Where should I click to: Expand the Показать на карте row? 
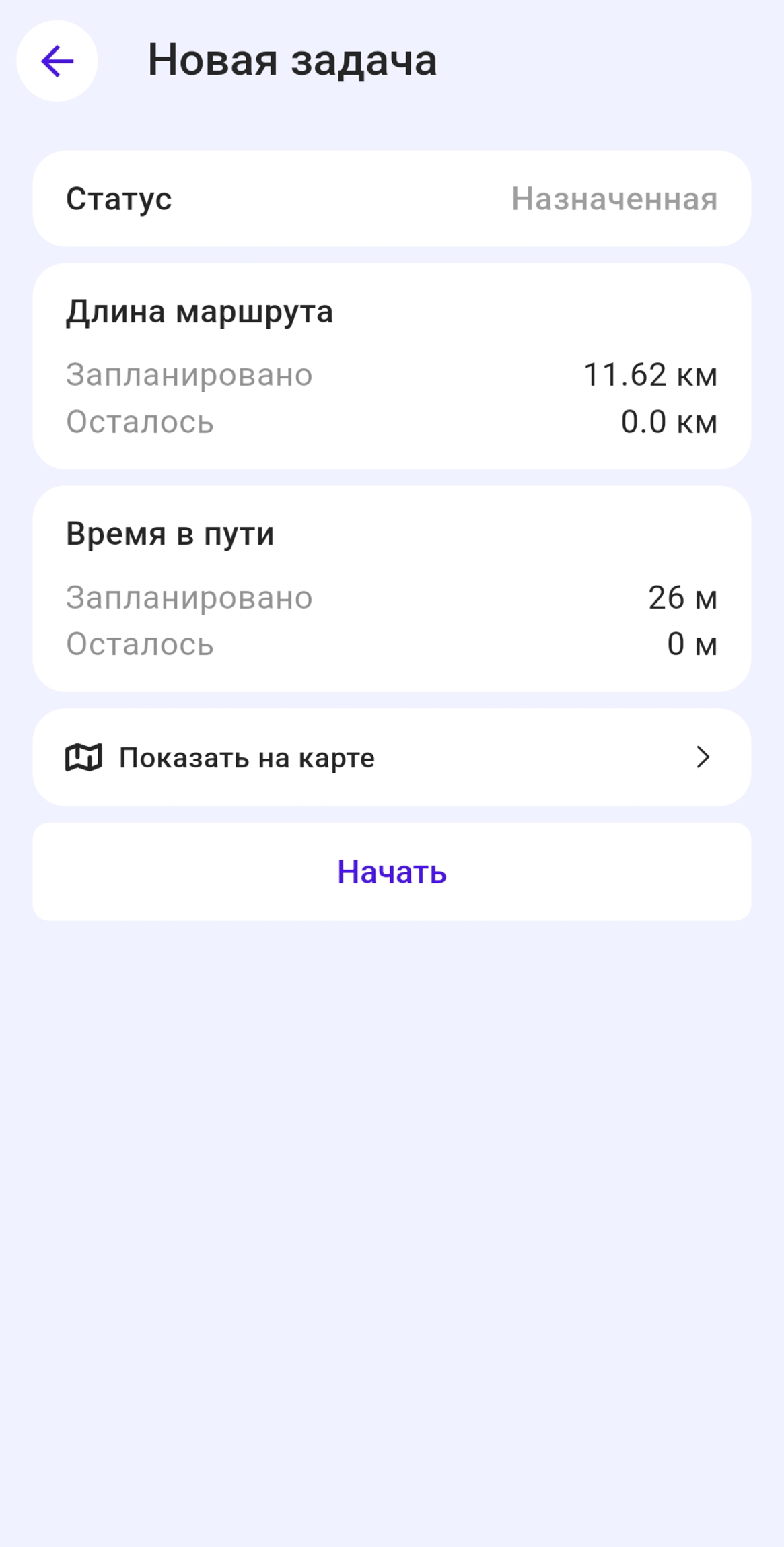click(392, 757)
